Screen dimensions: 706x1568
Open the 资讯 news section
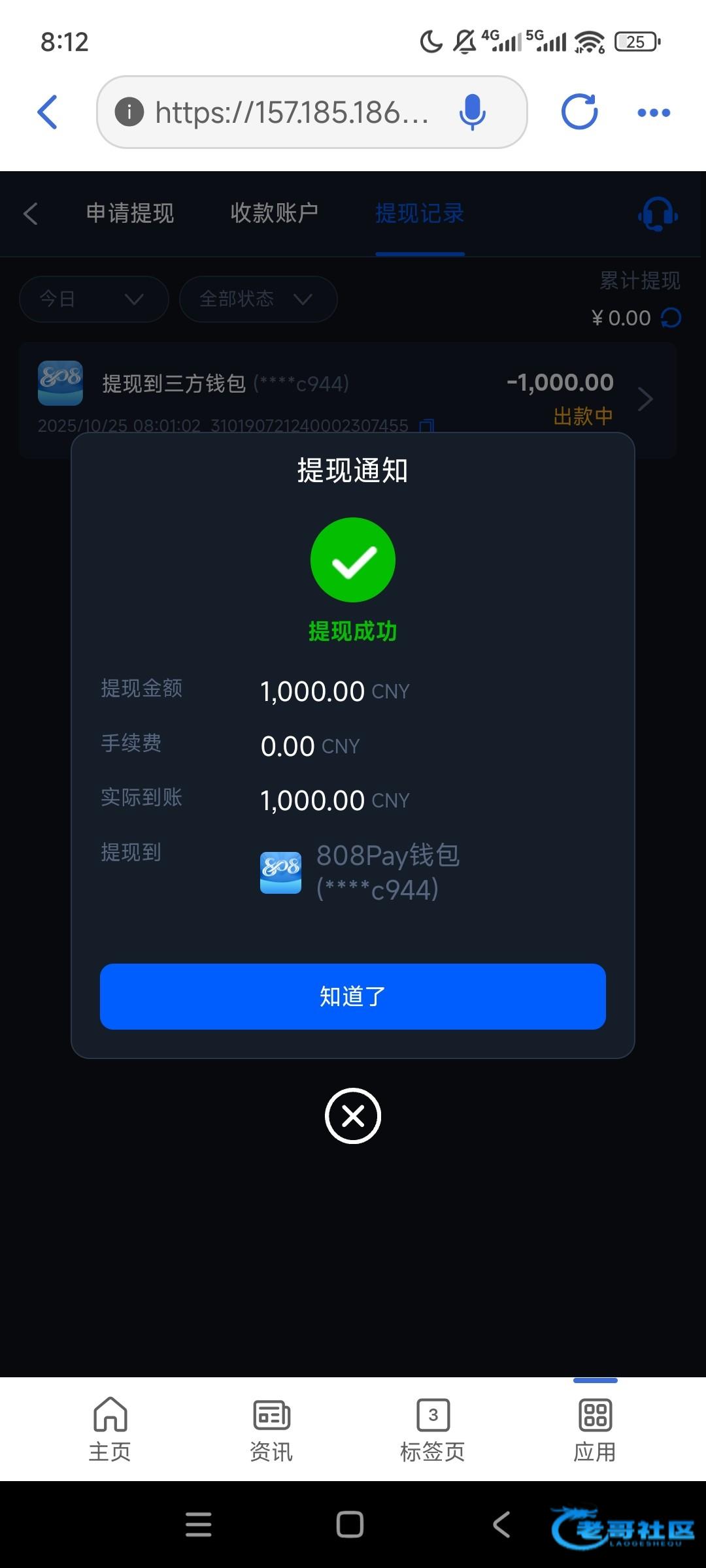coord(271,1429)
